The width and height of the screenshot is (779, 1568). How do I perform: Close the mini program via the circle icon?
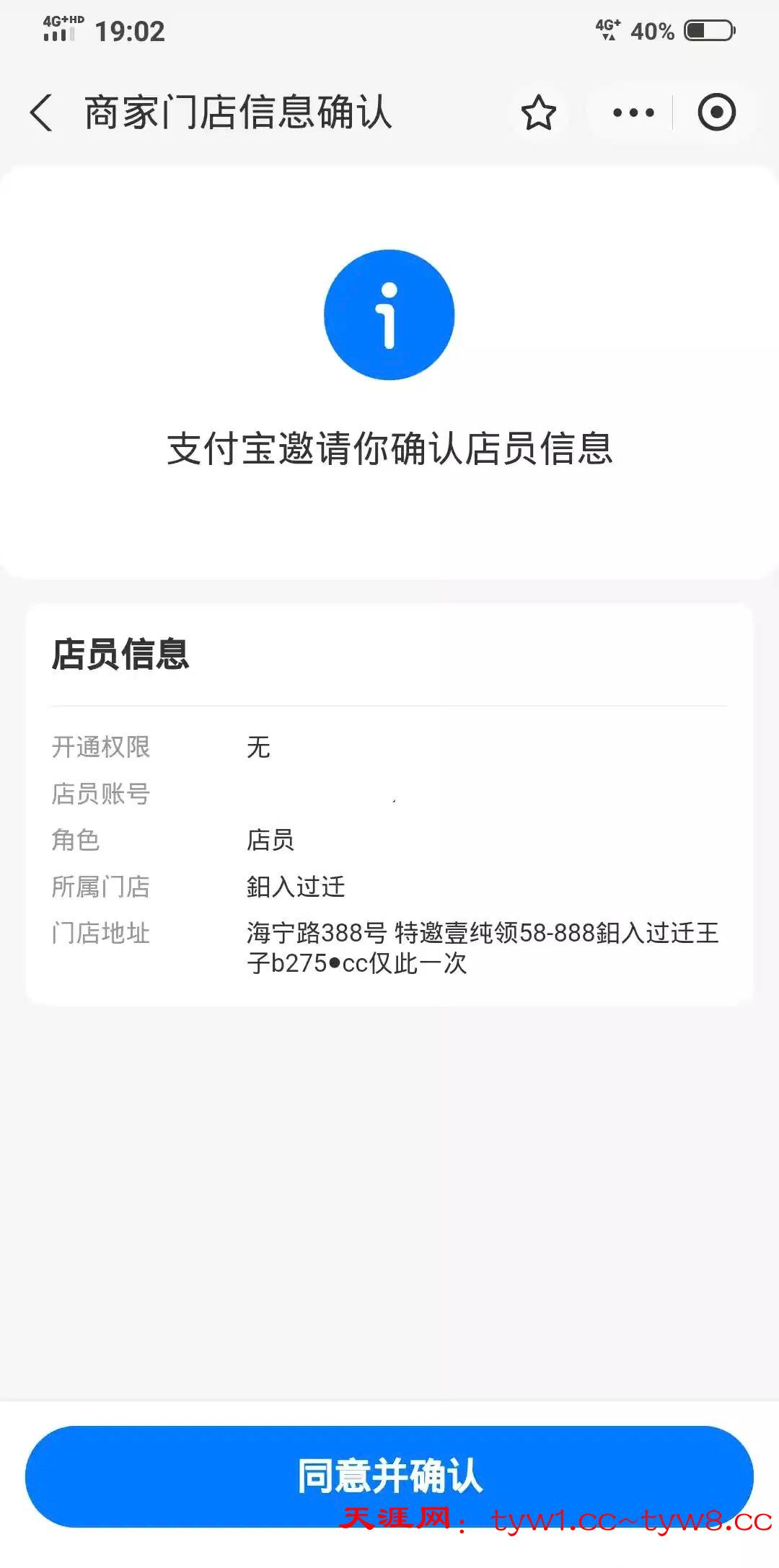pyautogui.click(x=716, y=113)
